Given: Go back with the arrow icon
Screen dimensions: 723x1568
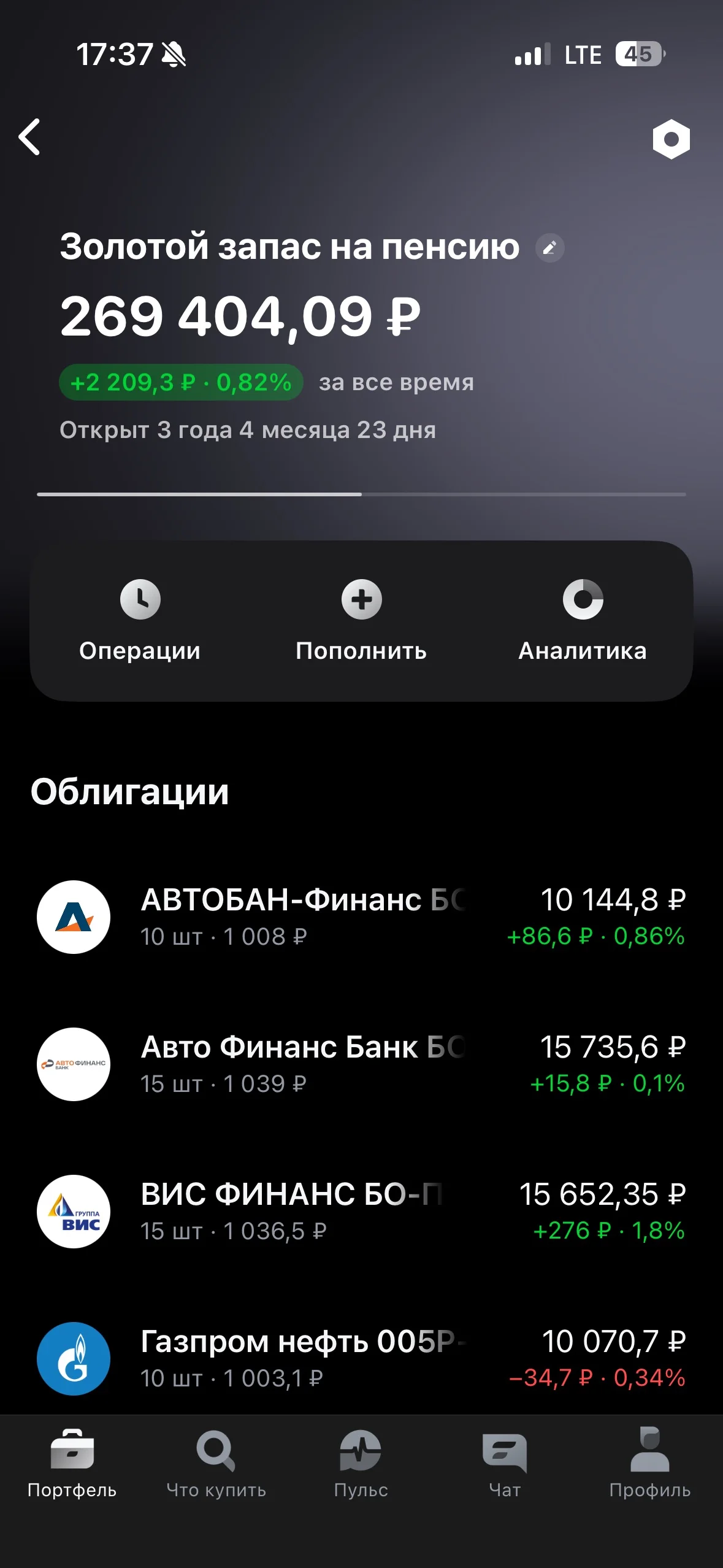Looking at the screenshot, I should pos(29,137).
